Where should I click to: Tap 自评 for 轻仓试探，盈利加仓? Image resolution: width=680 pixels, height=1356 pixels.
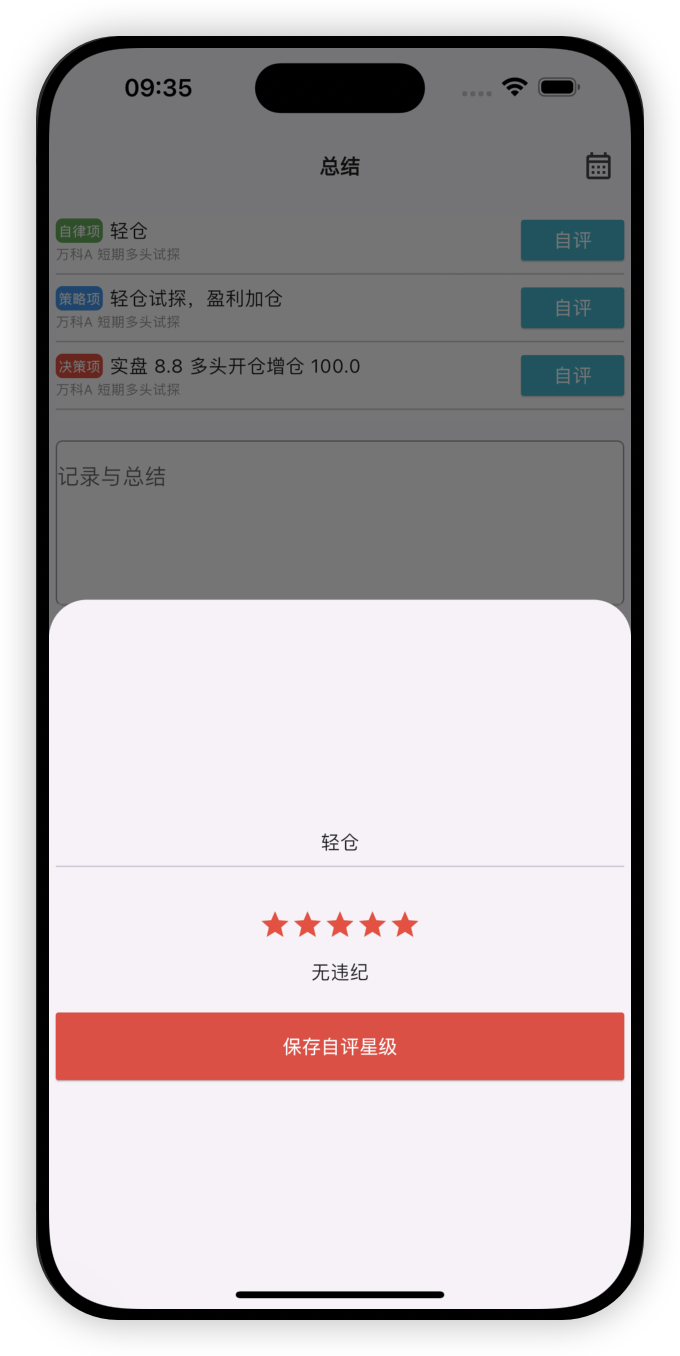click(572, 308)
